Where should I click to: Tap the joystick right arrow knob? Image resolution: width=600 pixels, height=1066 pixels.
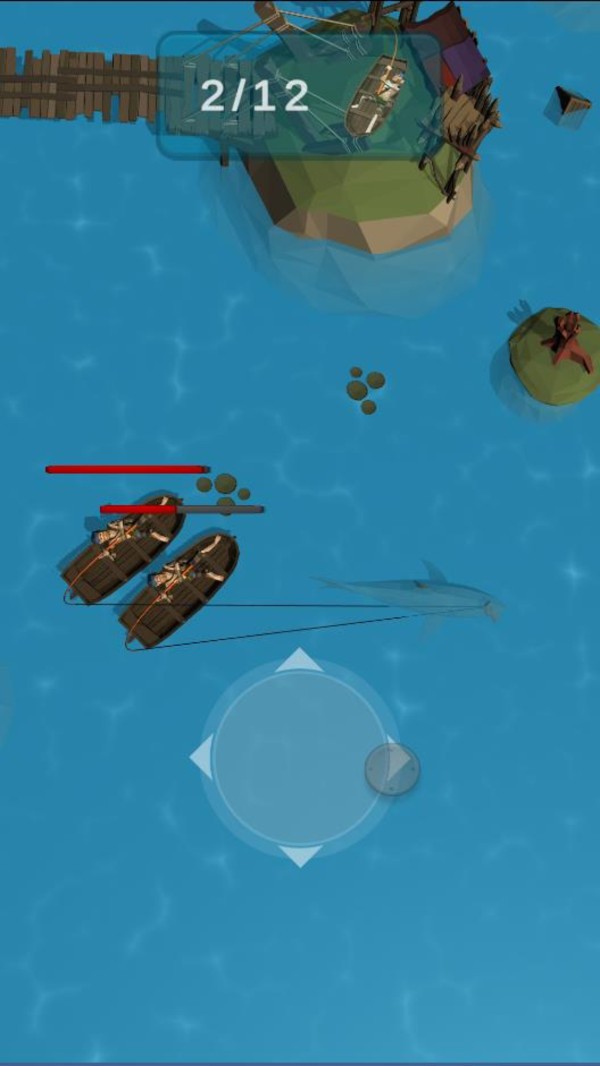(392, 769)
